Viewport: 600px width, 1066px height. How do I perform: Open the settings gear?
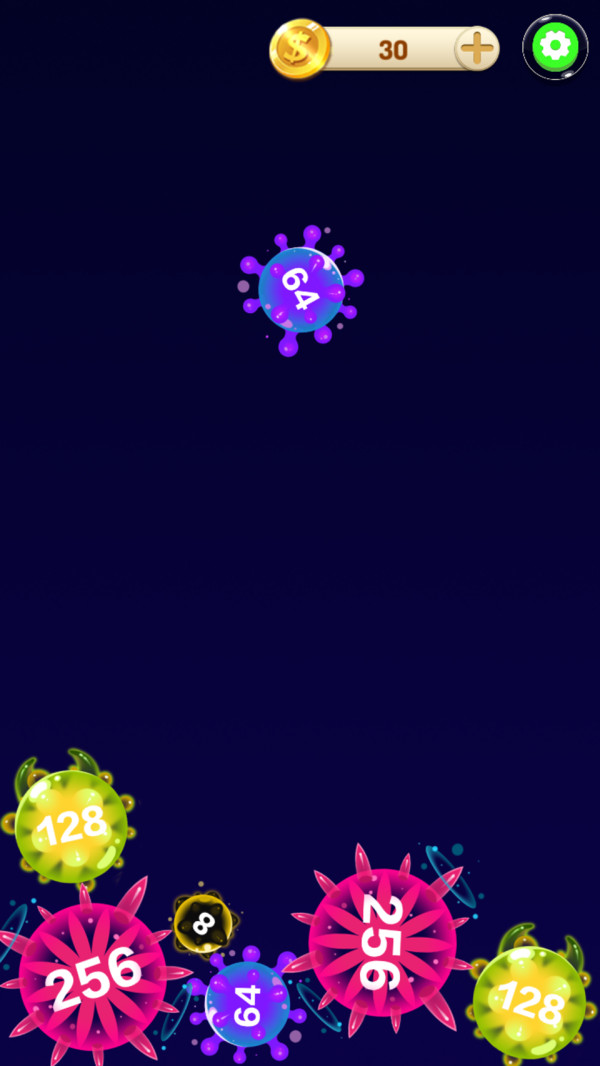555,47
